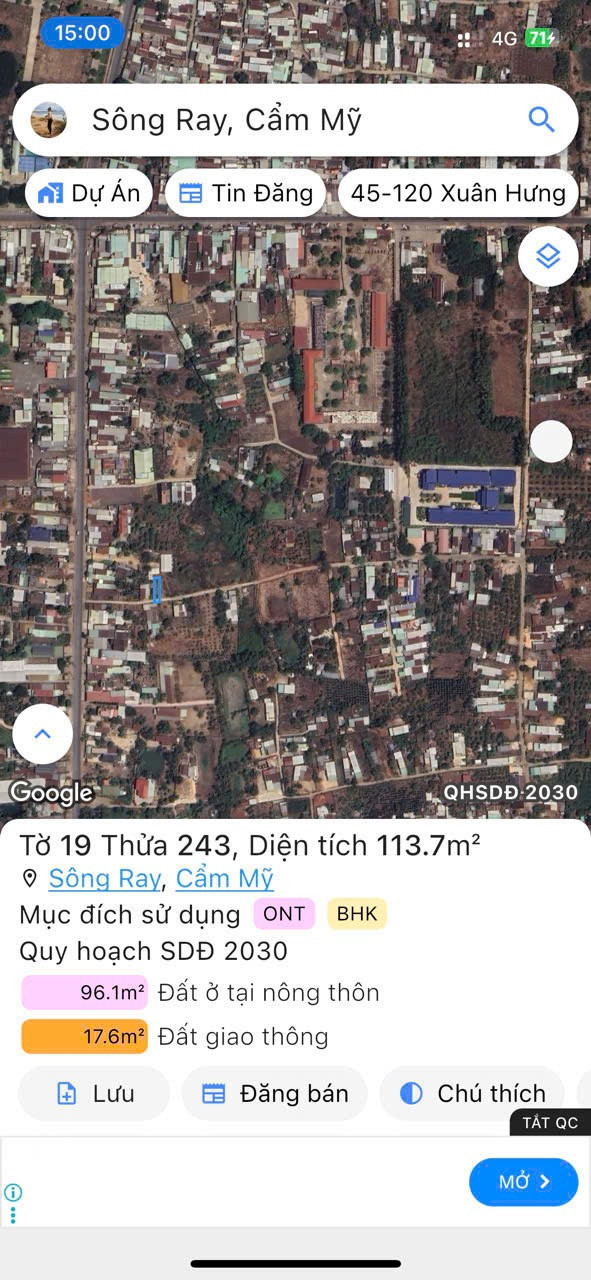Open the profile avatar in search bar

tap(49, 120)
